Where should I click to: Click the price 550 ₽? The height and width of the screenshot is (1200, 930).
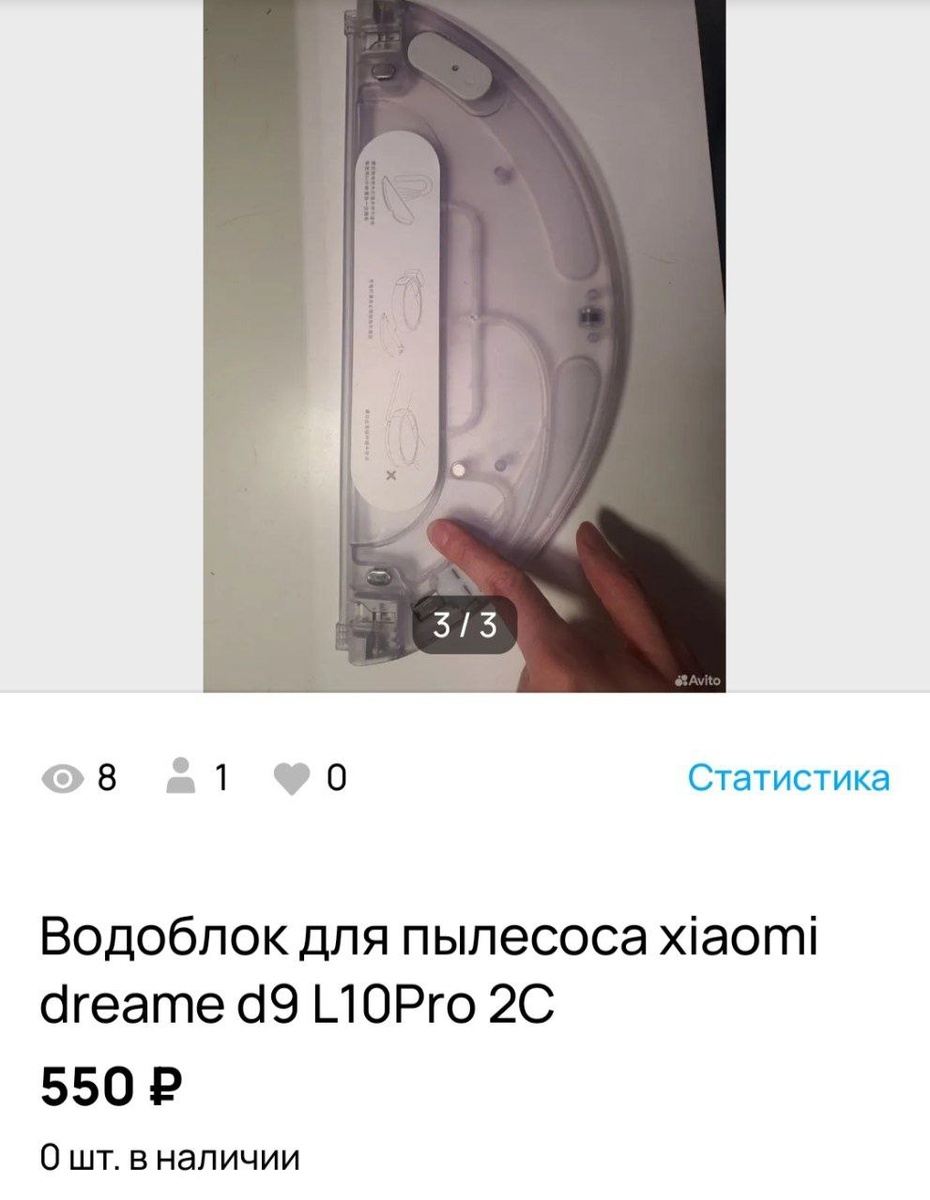pyautogui.click(x=110, y=1085)
